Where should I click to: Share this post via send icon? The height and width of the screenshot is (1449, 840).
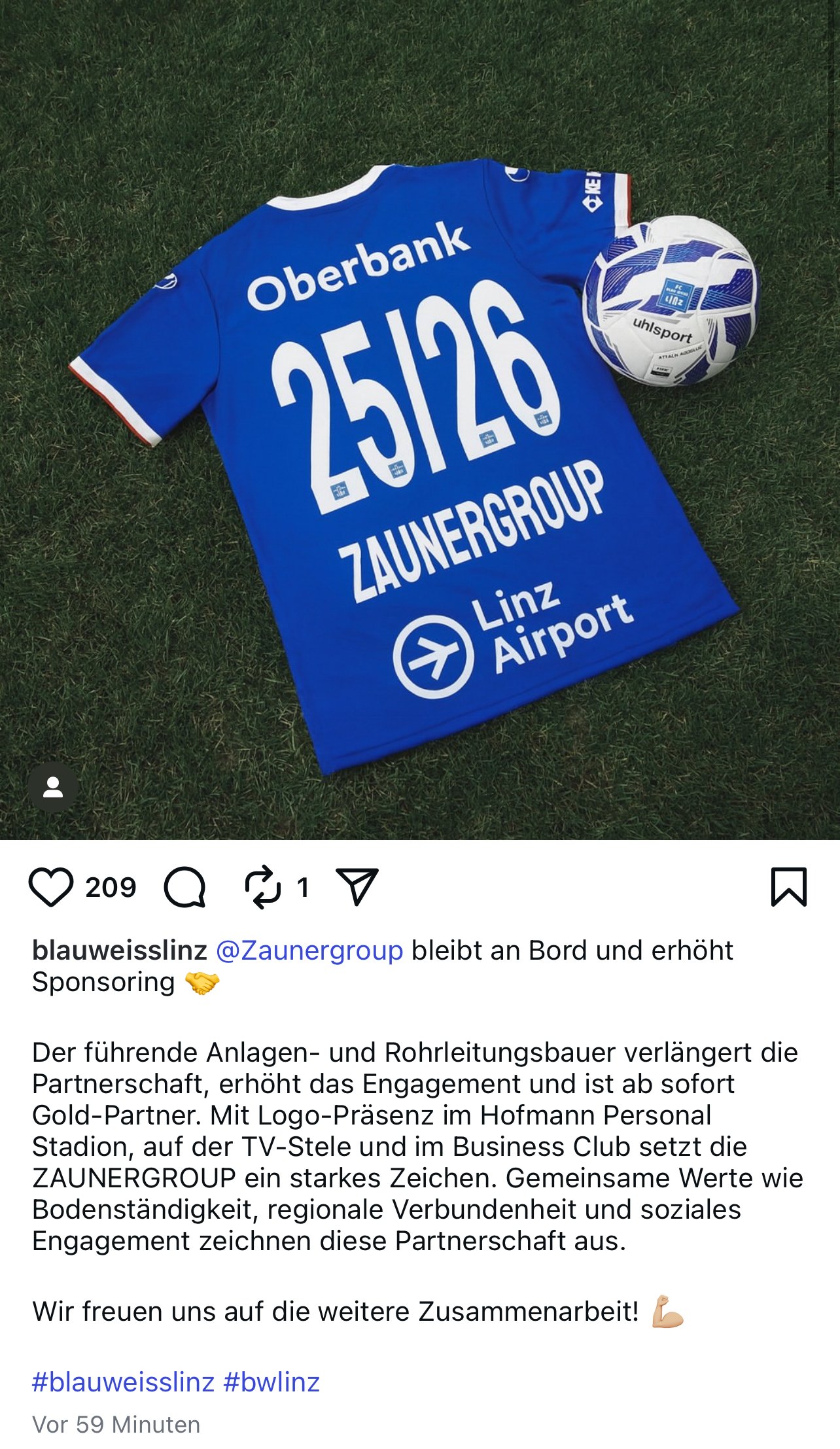[357, 887]
